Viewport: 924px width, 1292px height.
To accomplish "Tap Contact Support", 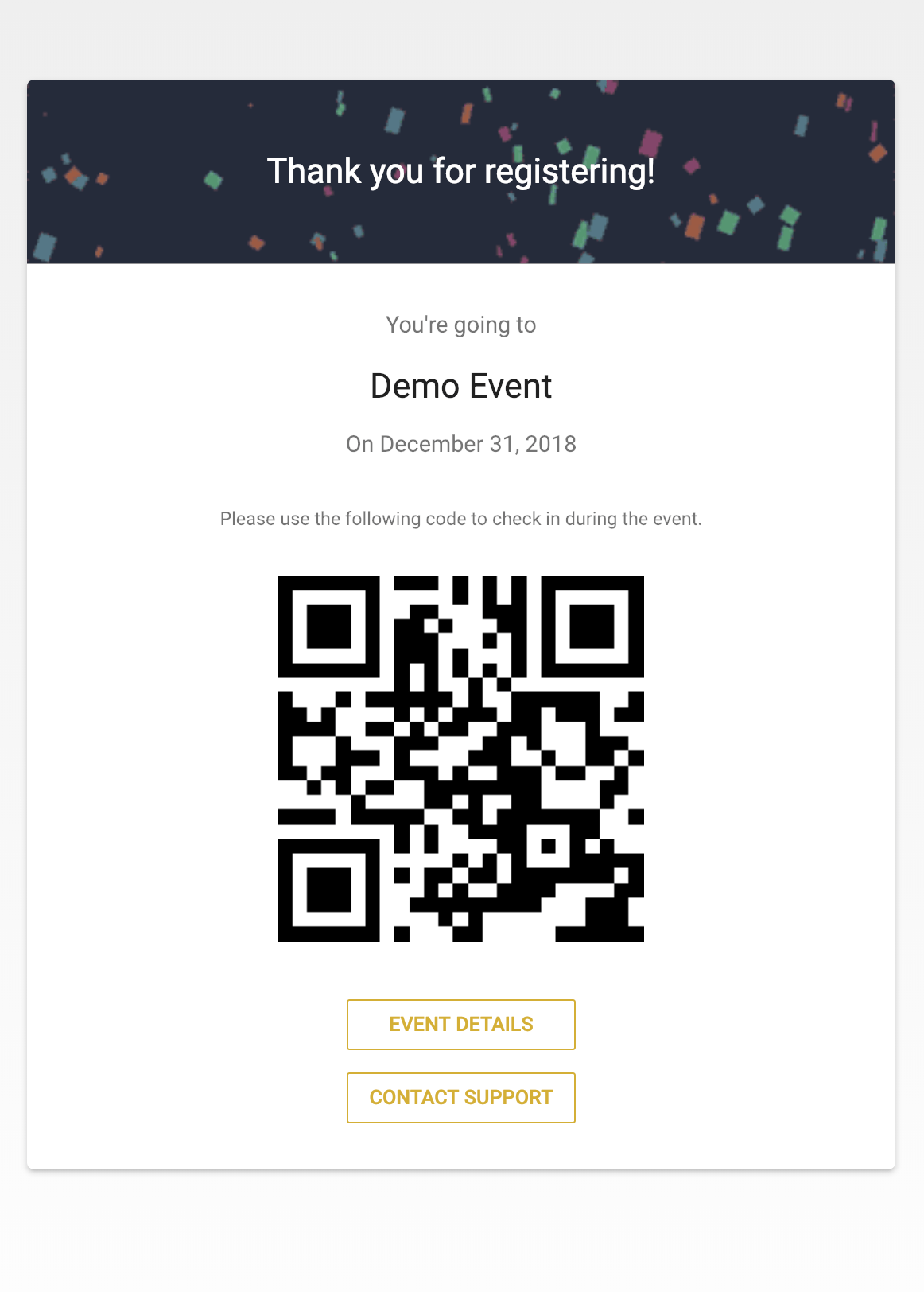I will pos(461,1098).
